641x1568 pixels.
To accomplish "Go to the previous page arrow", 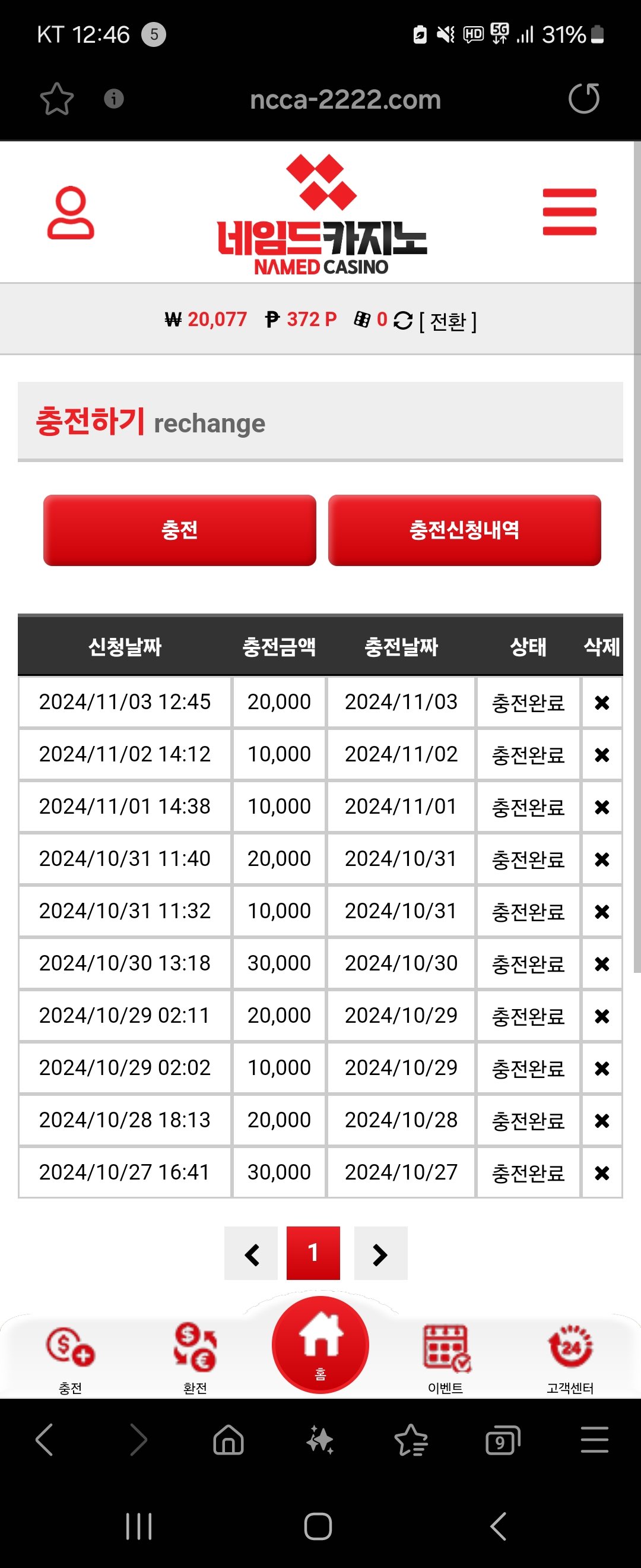I will 251,1253.
